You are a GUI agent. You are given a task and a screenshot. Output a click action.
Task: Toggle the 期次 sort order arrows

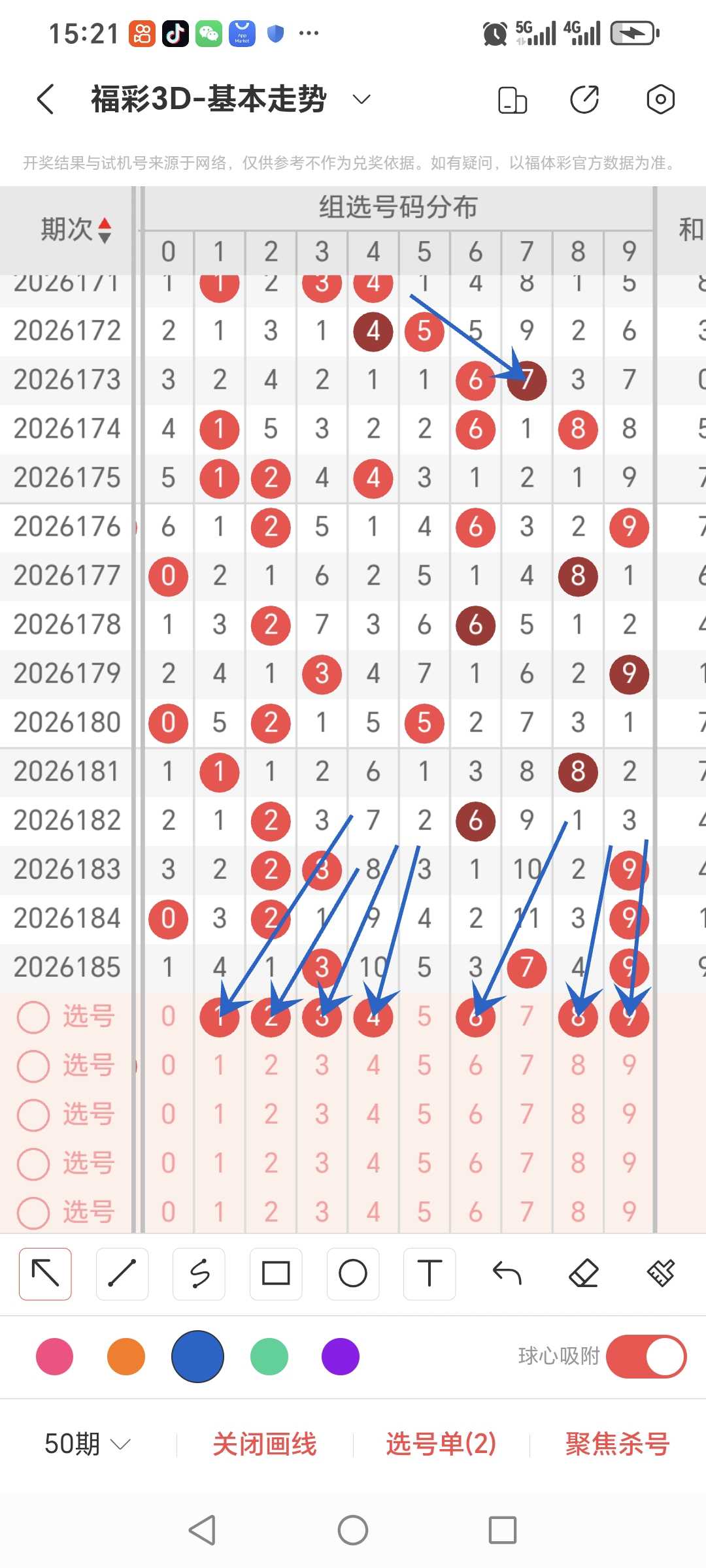point(105,231)
